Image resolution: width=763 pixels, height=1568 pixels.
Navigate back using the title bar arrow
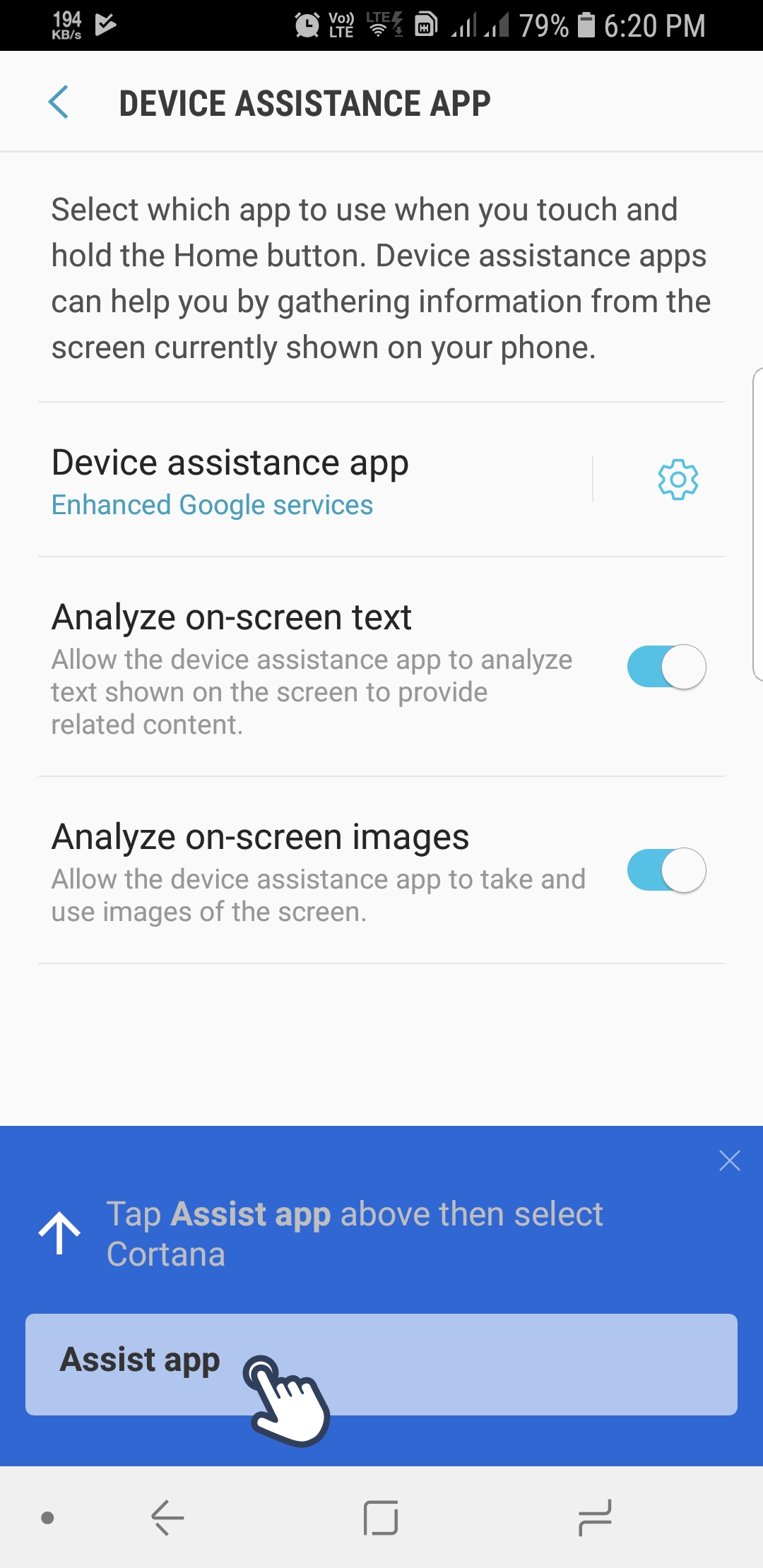[x=59, y=103]
